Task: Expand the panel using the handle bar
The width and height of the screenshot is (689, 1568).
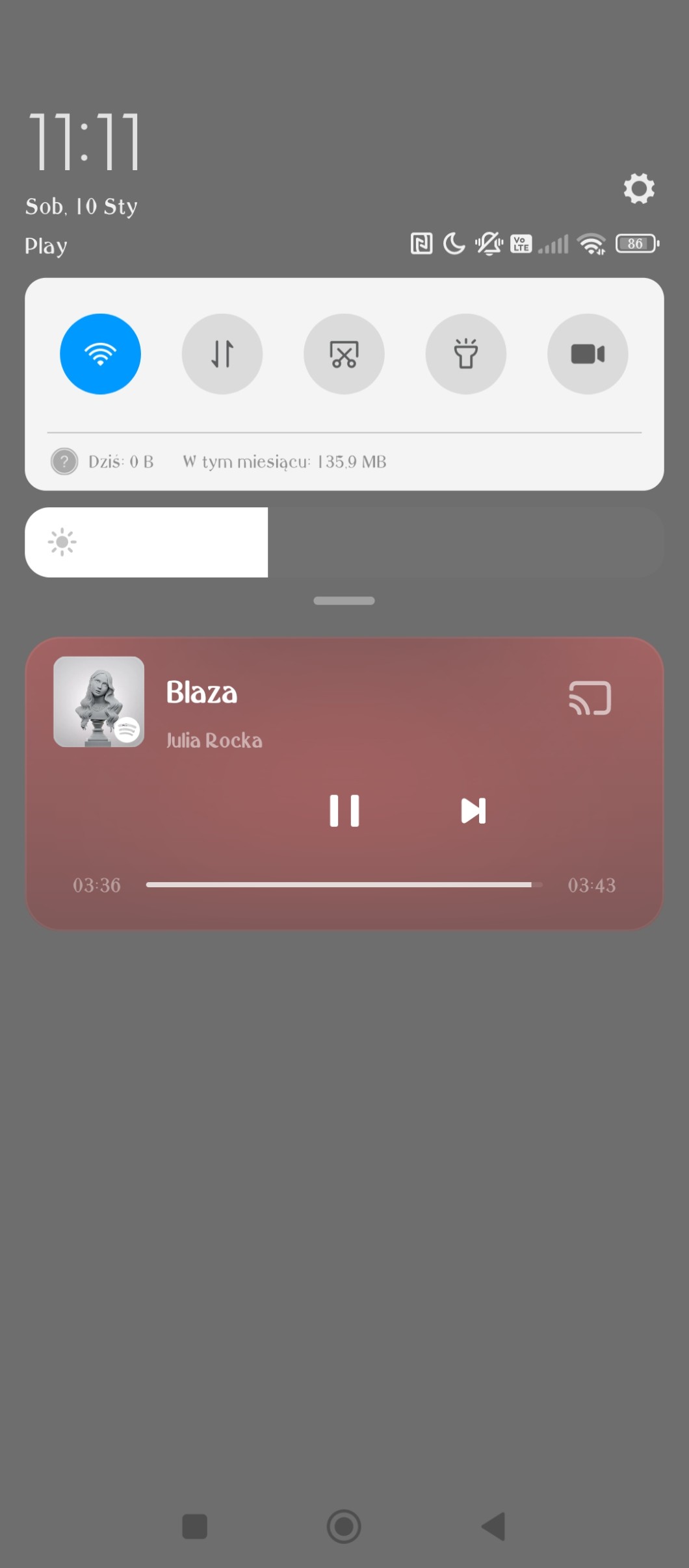Action: coord(344,601)
